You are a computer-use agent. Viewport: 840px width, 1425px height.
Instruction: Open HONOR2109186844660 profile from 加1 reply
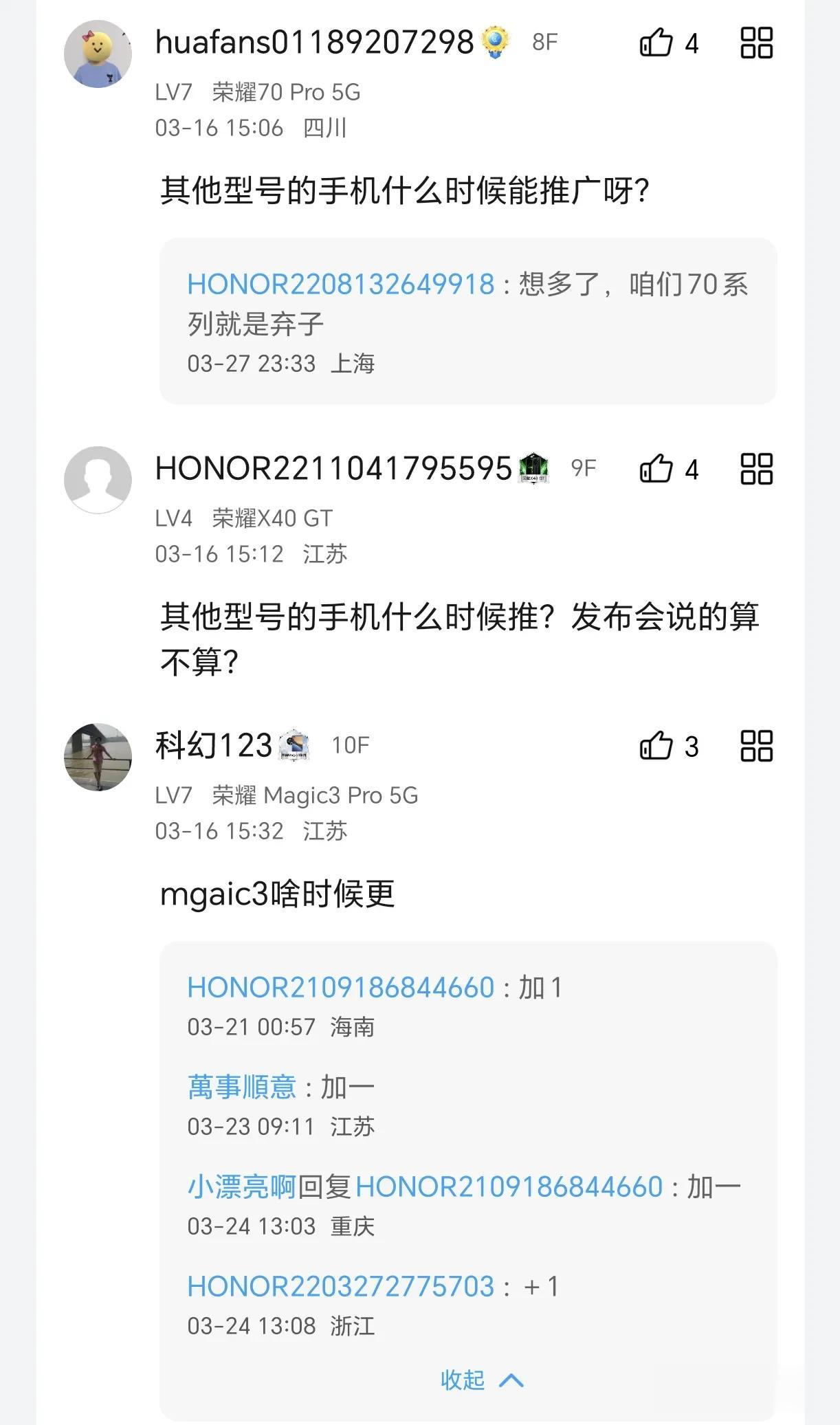[x=340, y=988]
